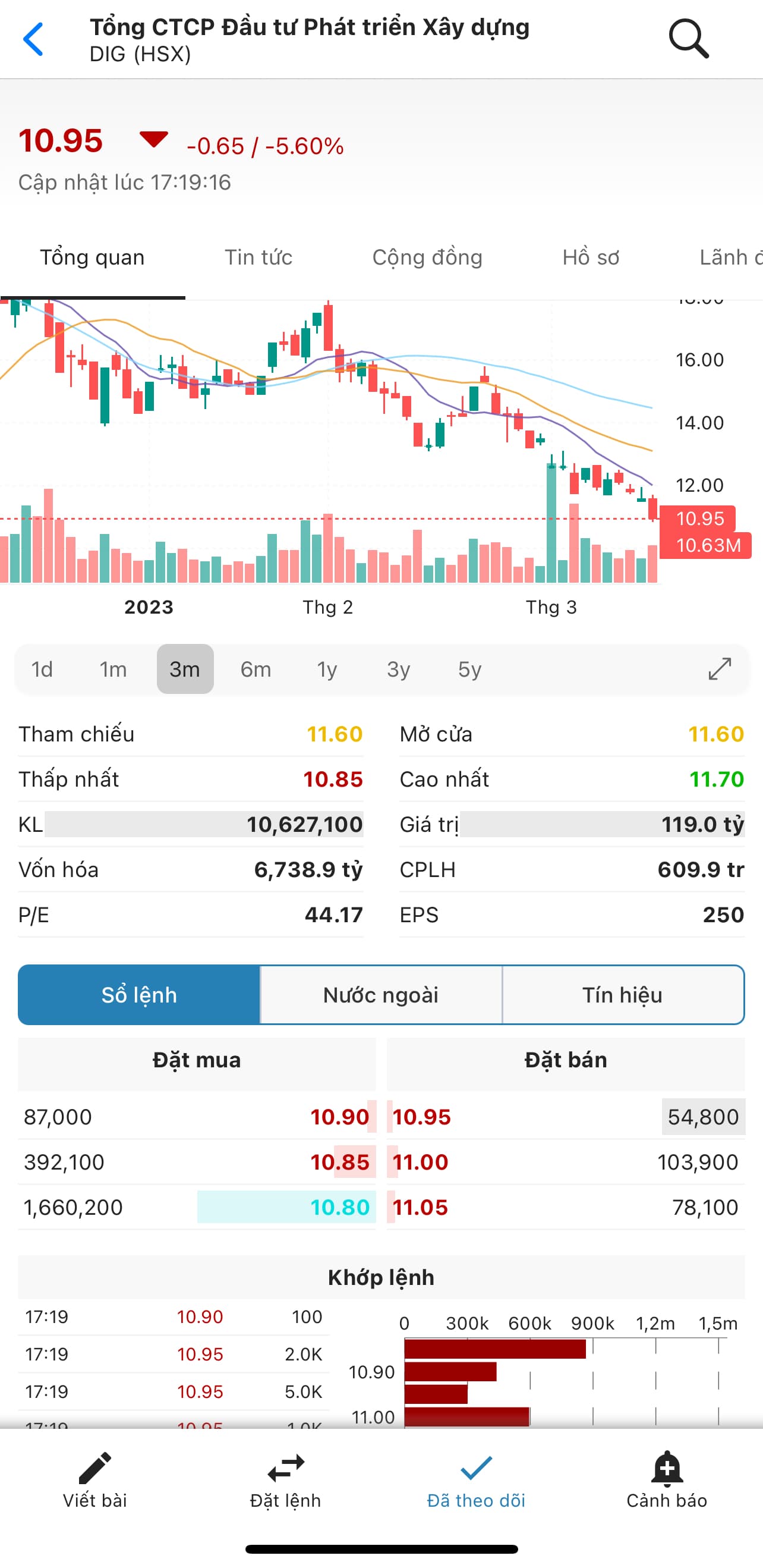Show the 1y chart range
Image resolution: width=763 pixels, height=1568 pixels.
coord(327,670)
